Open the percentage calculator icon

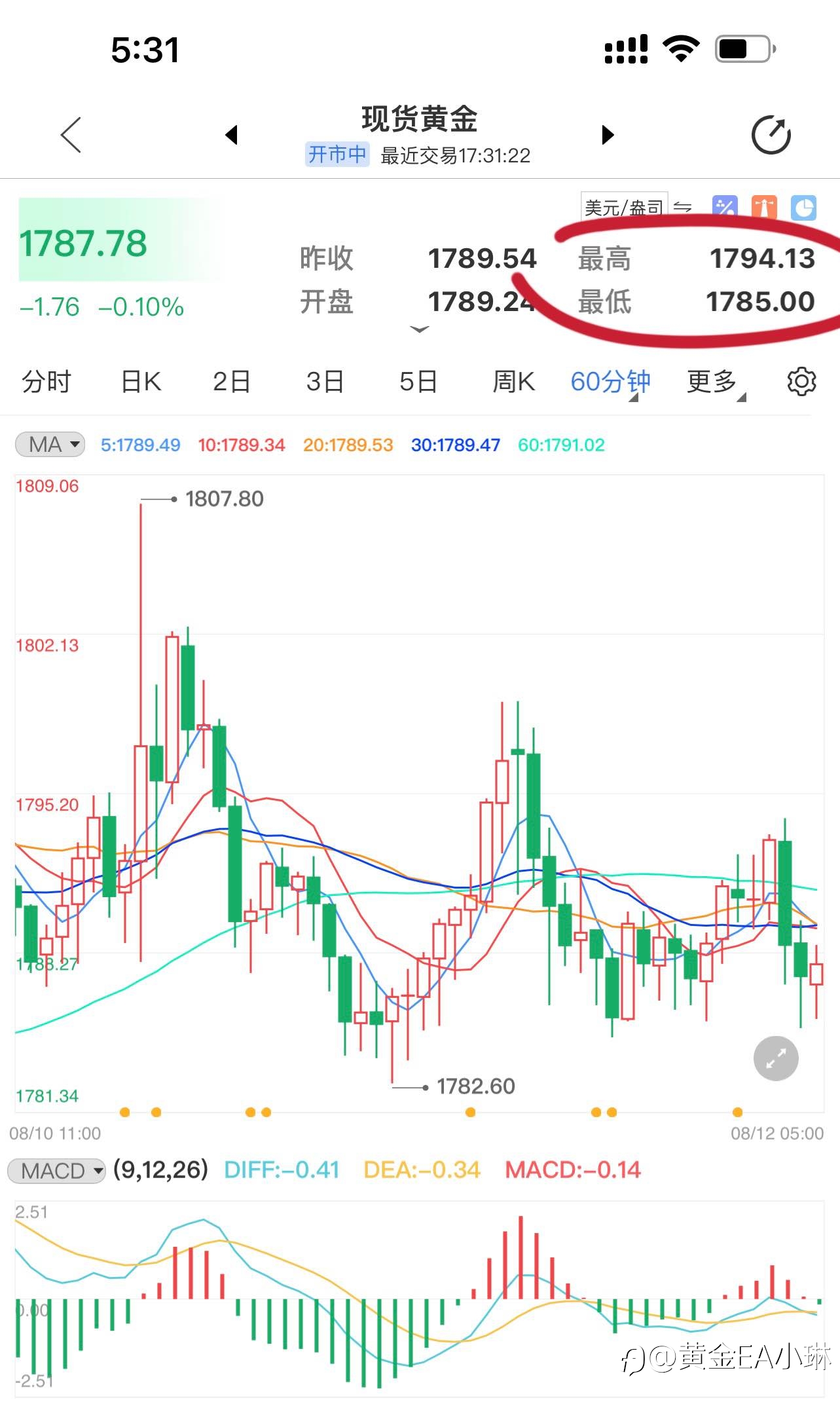[725, 208]
